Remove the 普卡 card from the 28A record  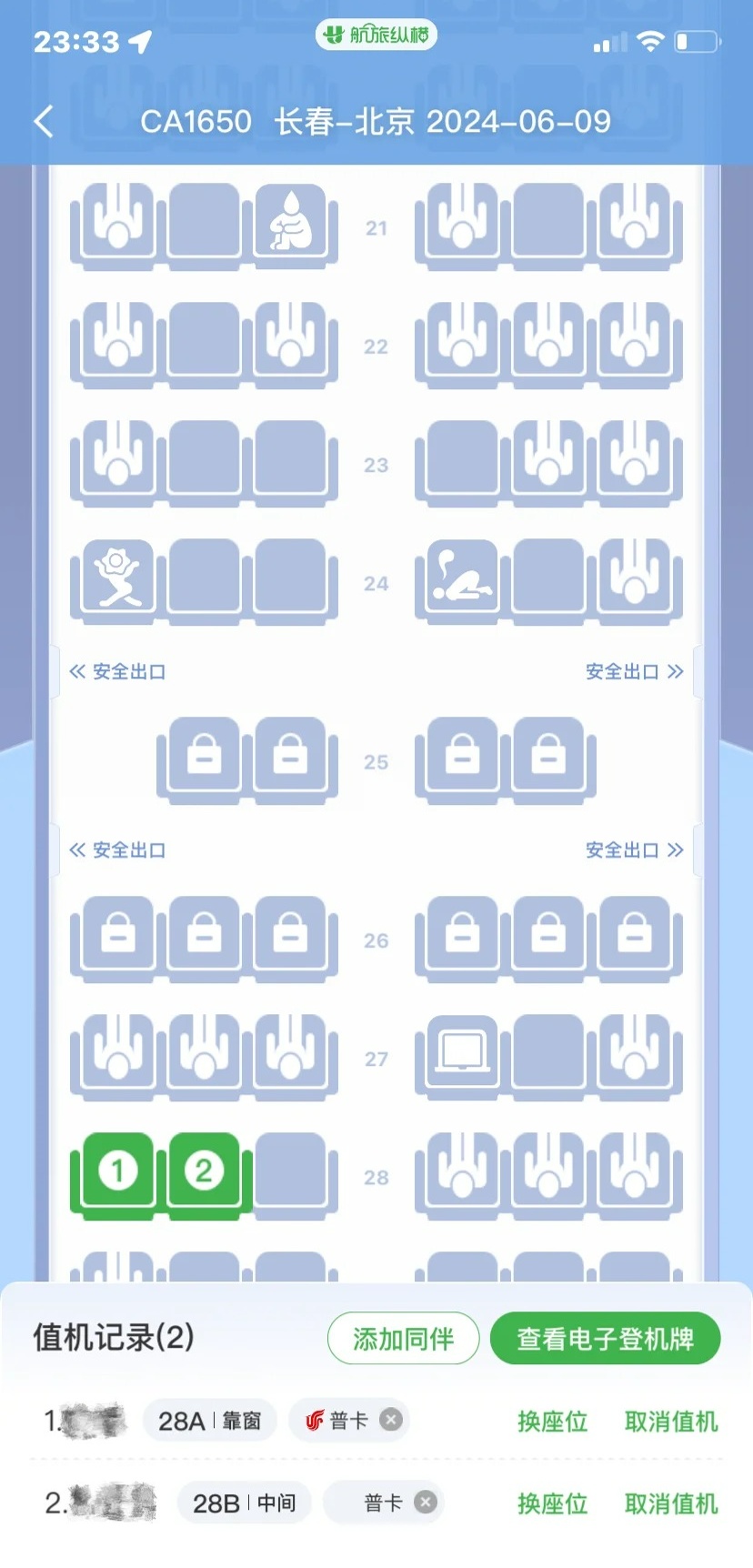391,1420
